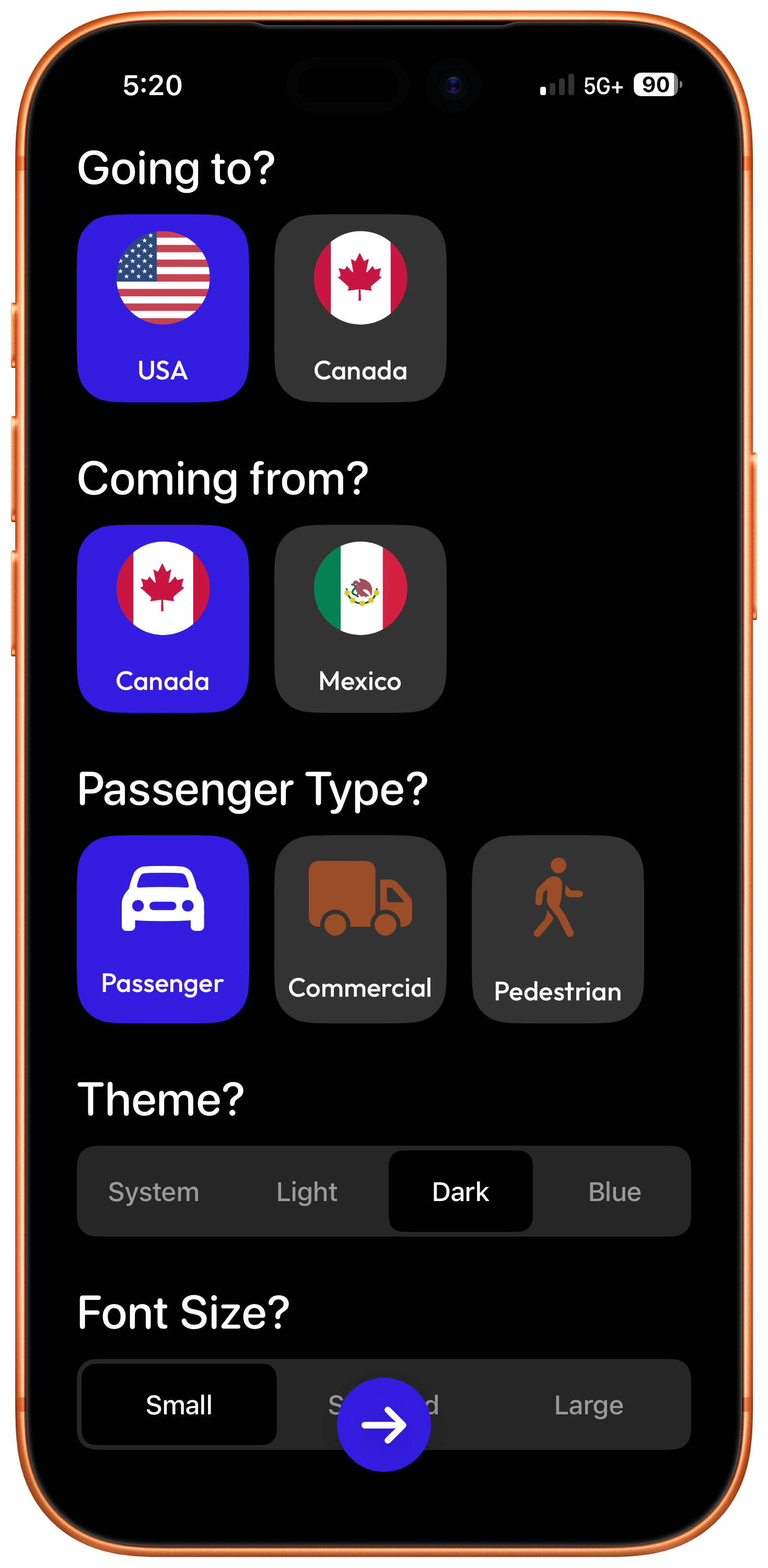This screenshot has height=1568, width=768.
Task: Pick Canada under Coming from
Action: tap(162, 618)
